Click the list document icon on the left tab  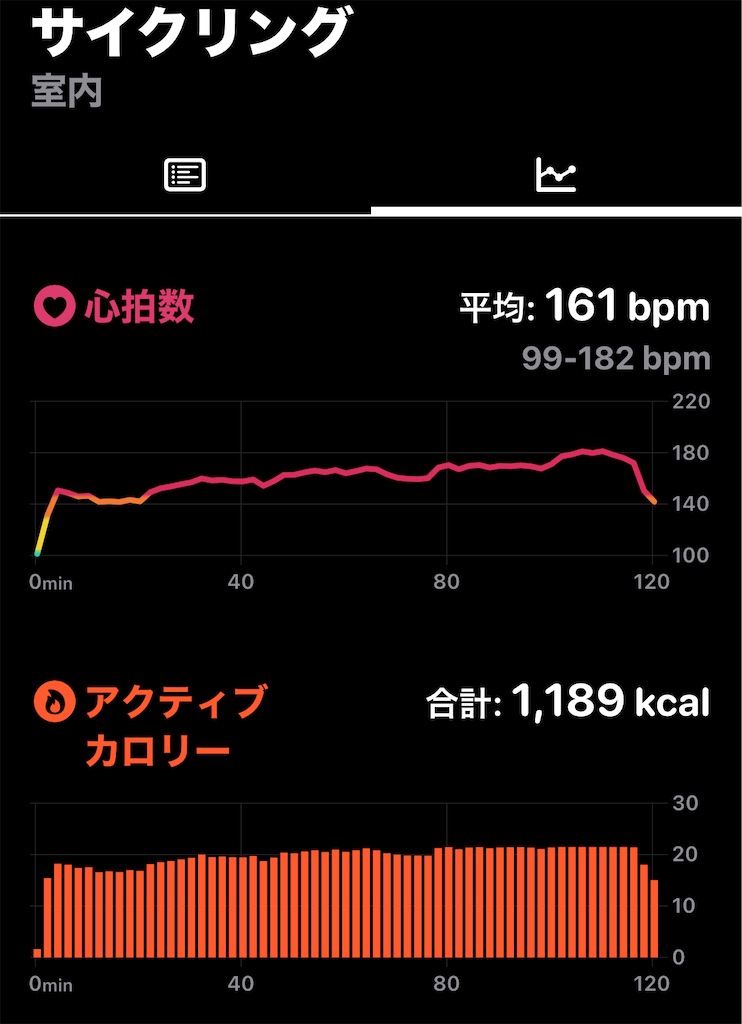[x=185, y=173]
